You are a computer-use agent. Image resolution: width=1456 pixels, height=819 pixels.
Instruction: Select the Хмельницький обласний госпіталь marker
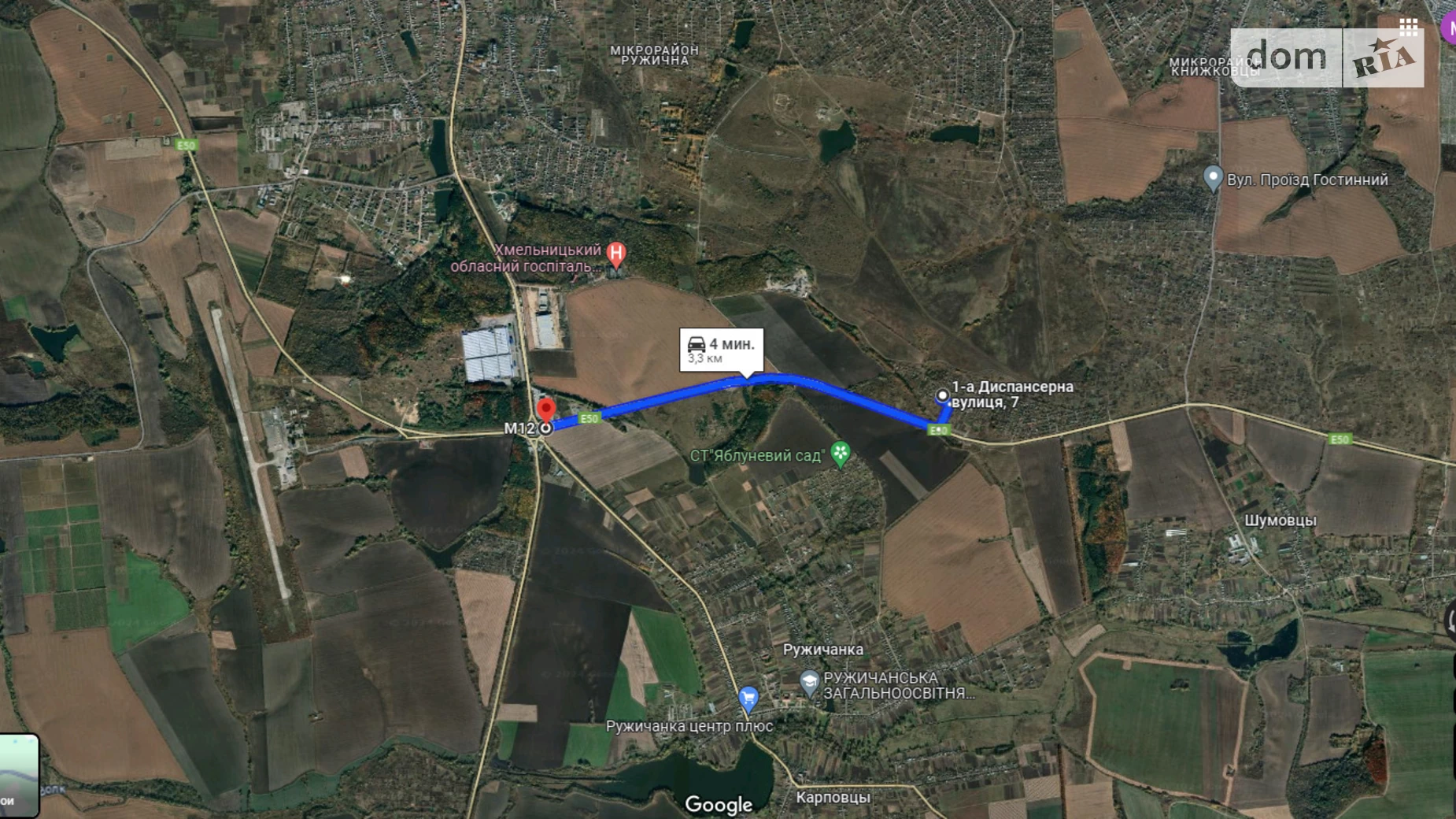pos(616,254)
